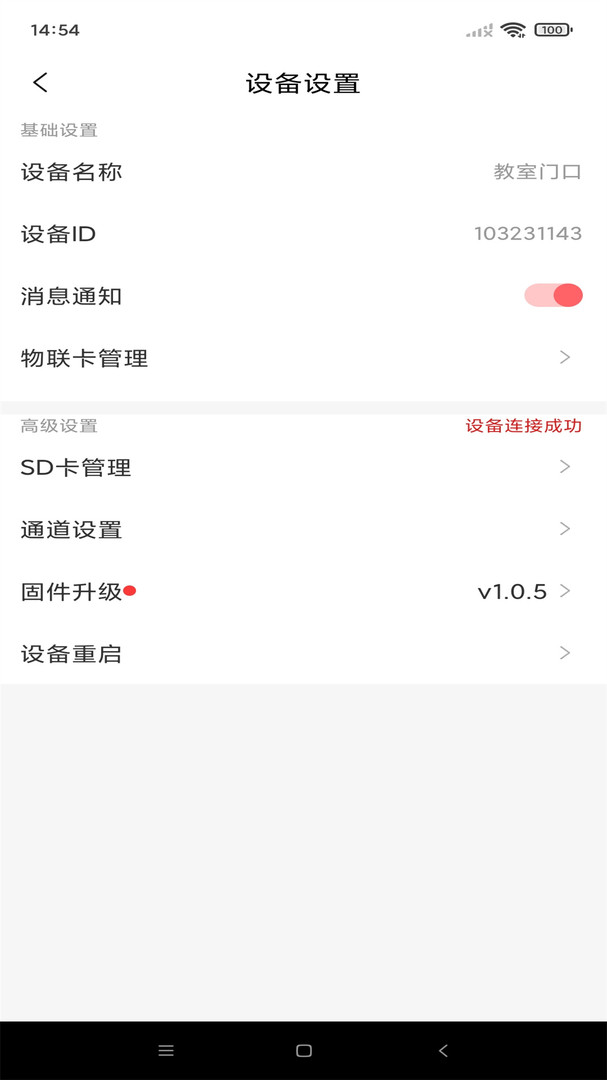607x1080 pixels.
Task: Open 固件升级 v1.0.5
Action: [303, 591]
